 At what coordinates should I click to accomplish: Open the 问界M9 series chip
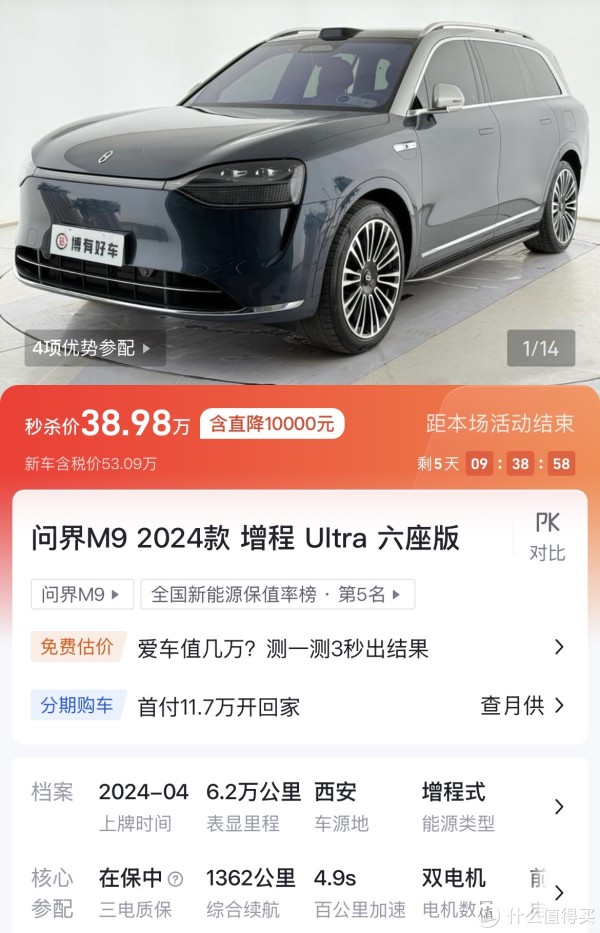coord(81,594)
